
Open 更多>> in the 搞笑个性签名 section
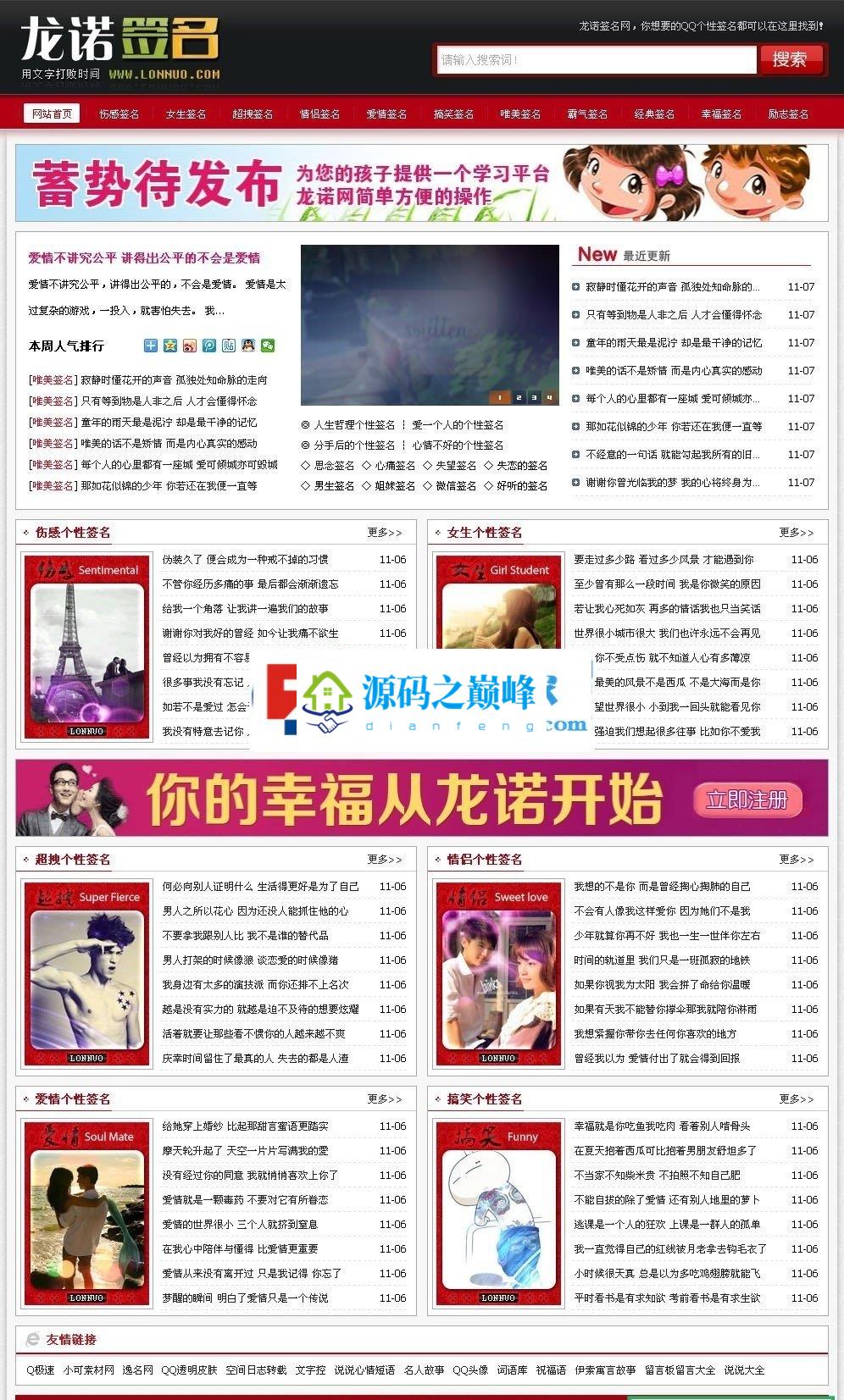(x=797, y=1098)
